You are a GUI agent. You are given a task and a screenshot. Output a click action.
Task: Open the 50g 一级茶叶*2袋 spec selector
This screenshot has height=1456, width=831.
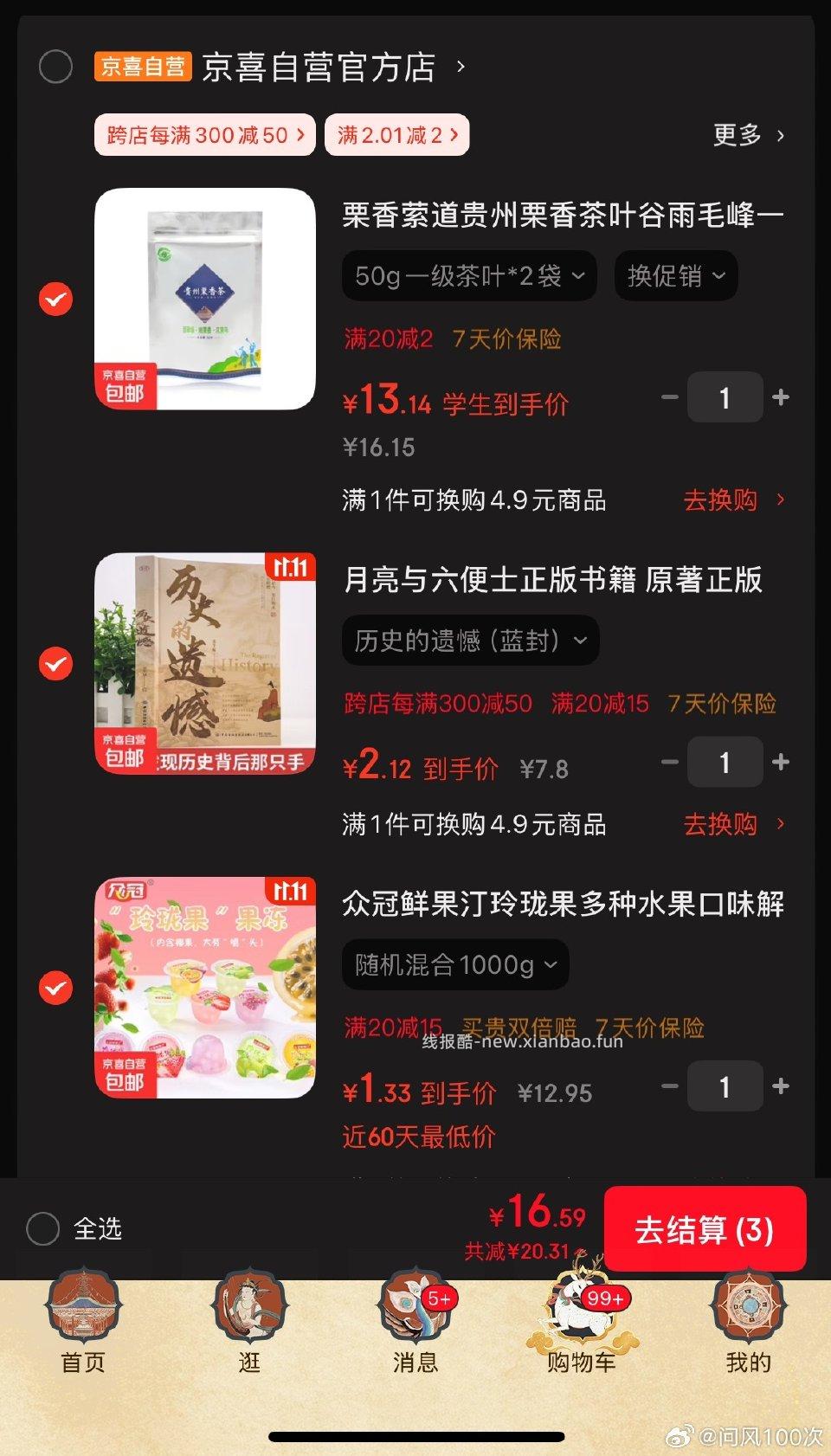[468, 275]
